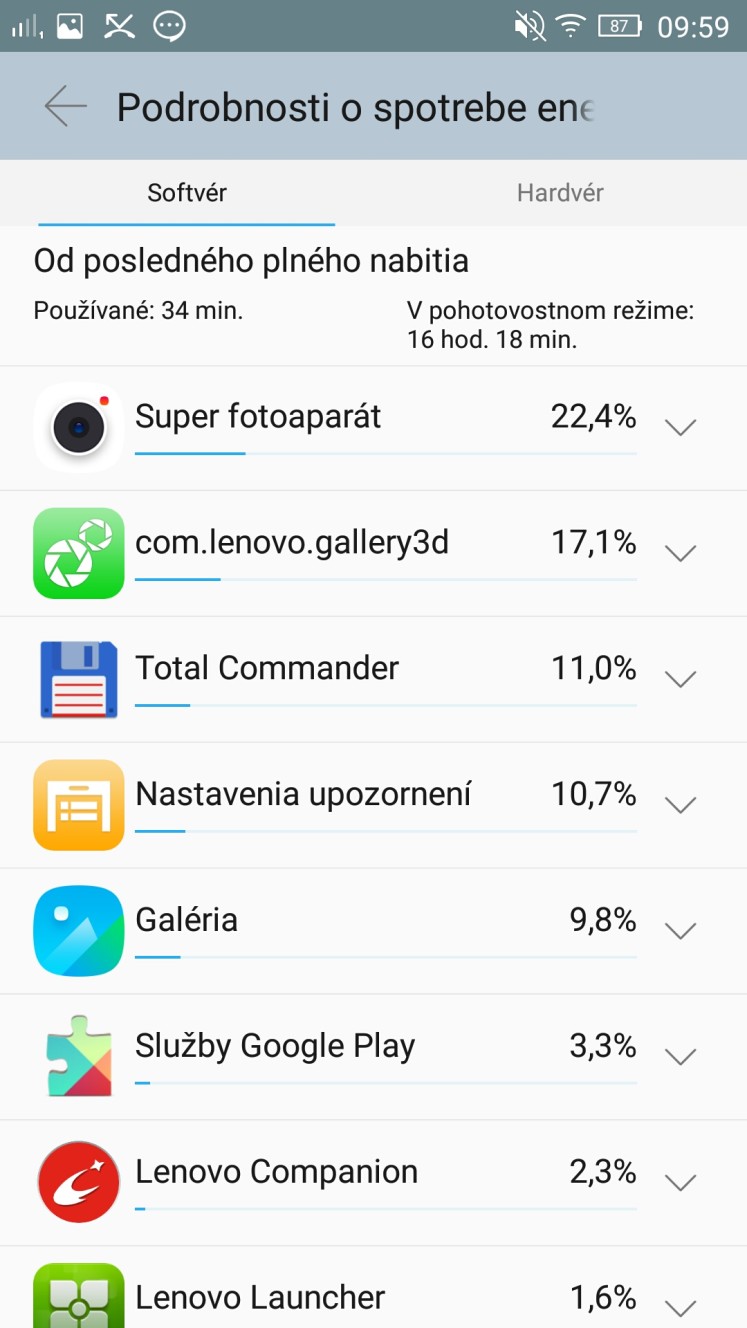The image size is (747, 1328).
Task: Go back from energy consumption details
Action: [x=66, y=106]
